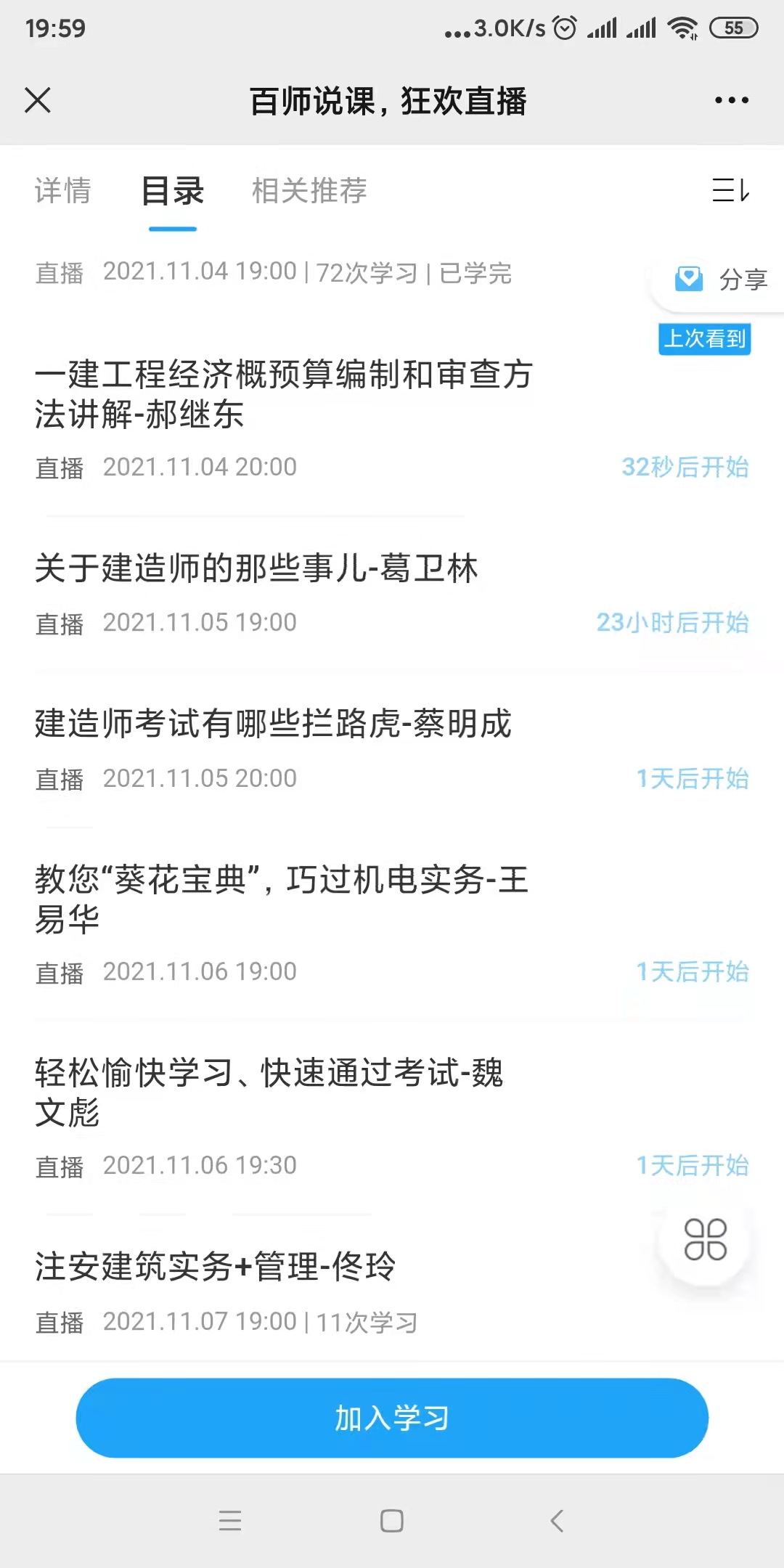This screenshot has width=784, height=1568.
Task: Open the 葵花宝典 机电实务 lesson by 王易华
Action: coord(282,899)
